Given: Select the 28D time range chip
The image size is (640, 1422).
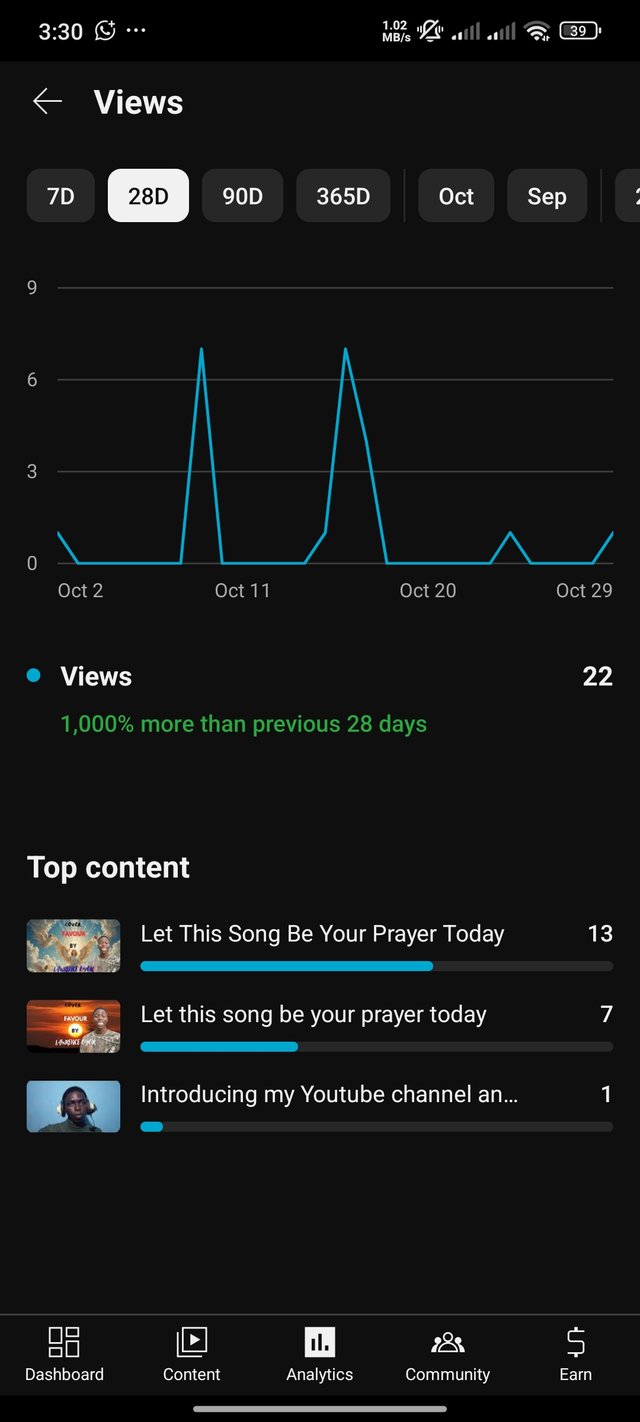Looking at the screenshot, I should (148, 196).
